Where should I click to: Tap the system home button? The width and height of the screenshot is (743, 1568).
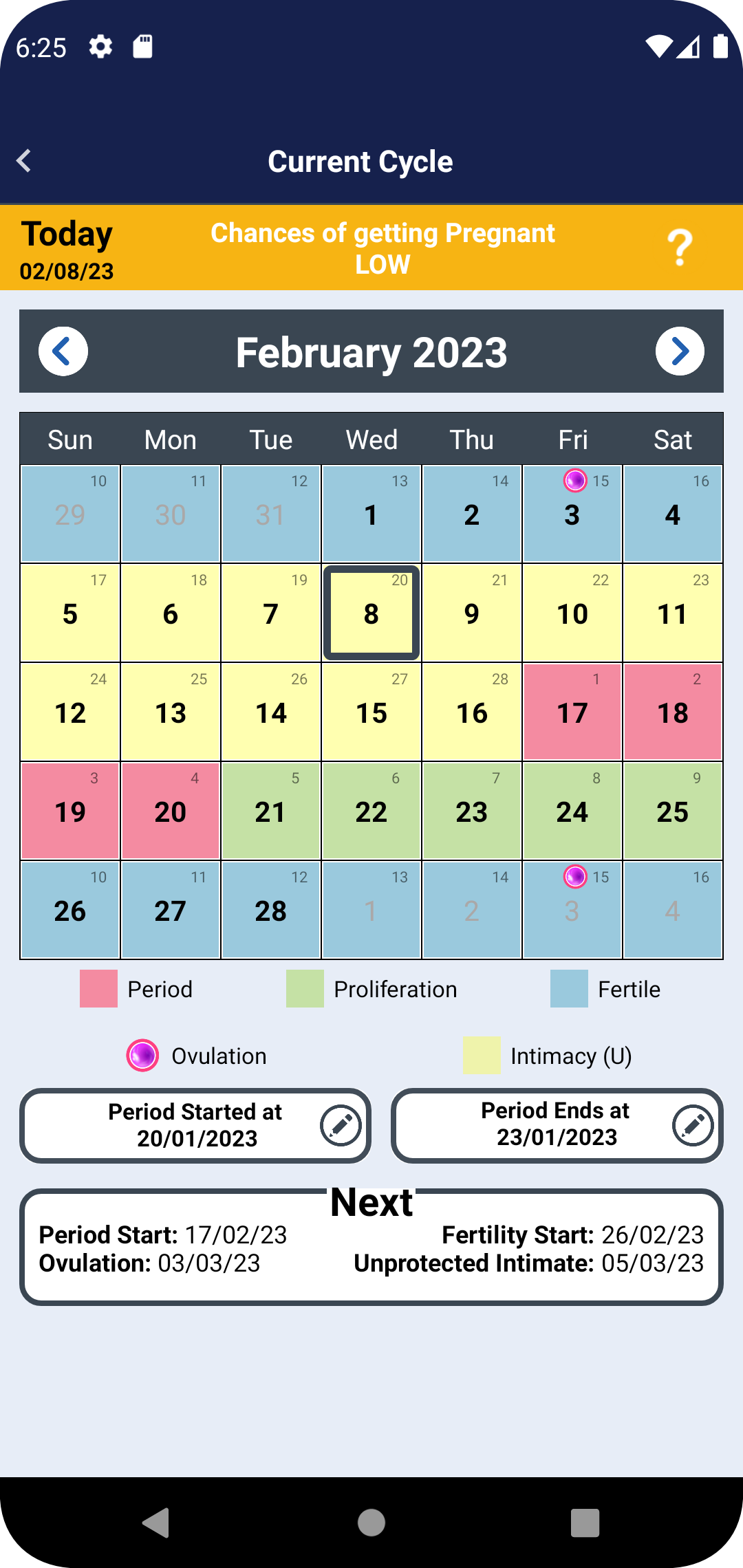tap(371, 1522)
